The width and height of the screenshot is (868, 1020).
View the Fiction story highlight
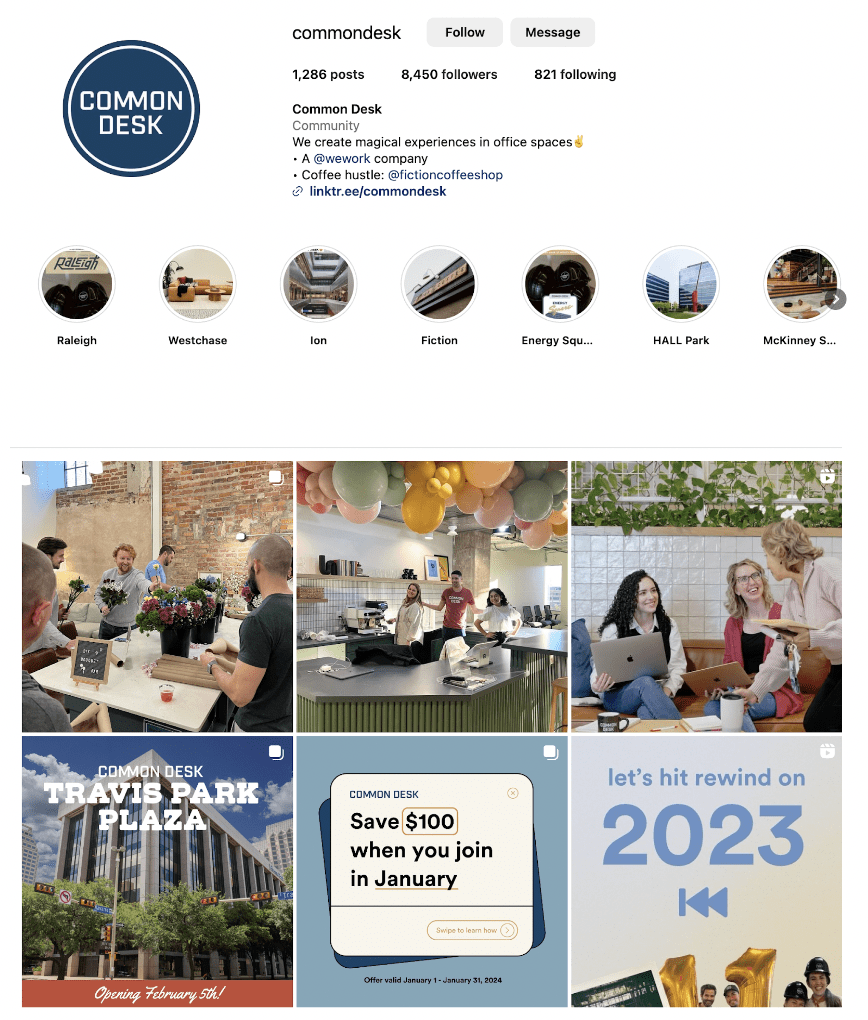pos(439,285)
